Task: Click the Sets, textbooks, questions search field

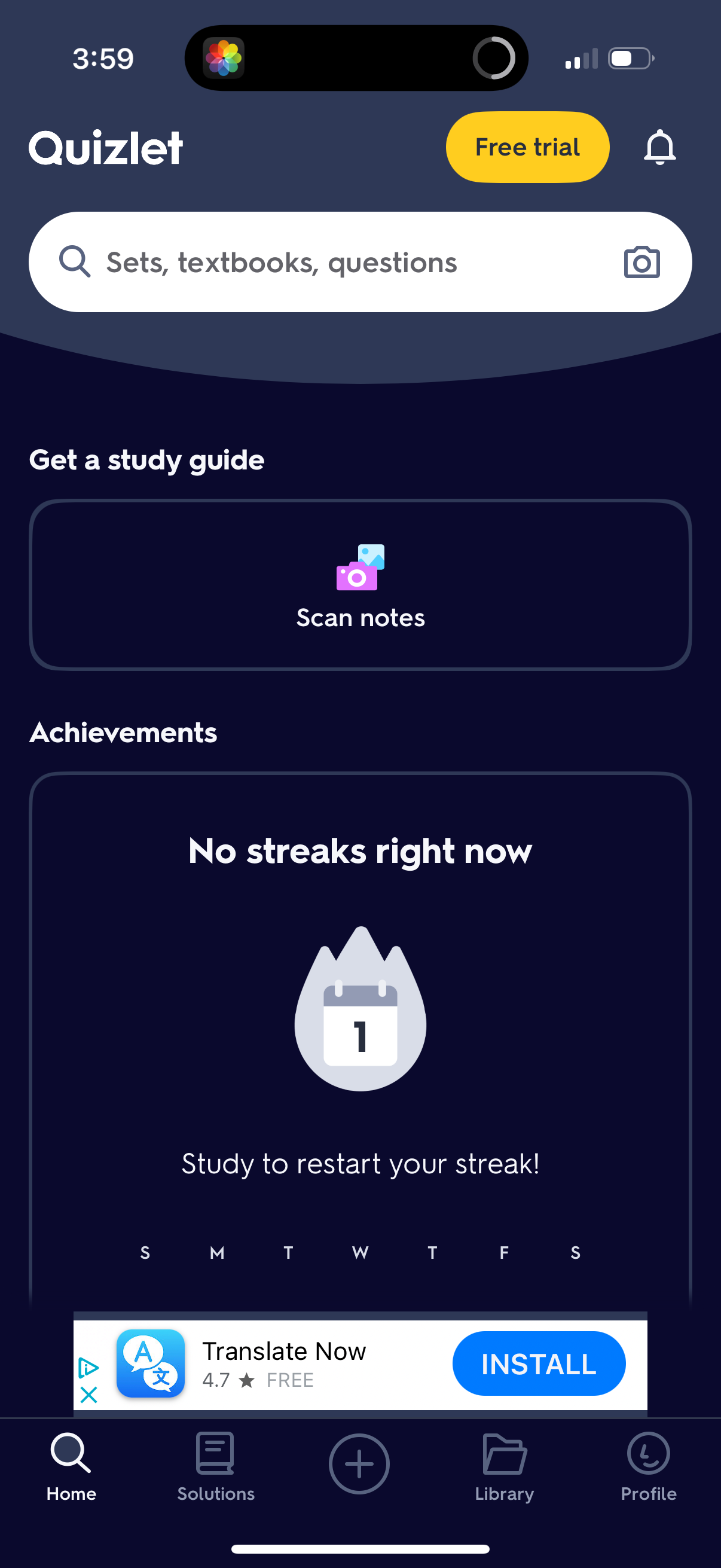Action: click(x=281, y=262)
